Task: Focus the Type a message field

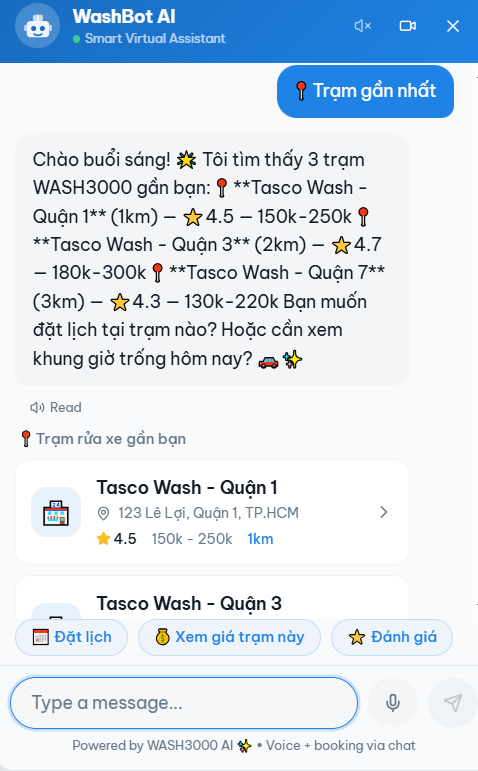Action: click(184, 703)
